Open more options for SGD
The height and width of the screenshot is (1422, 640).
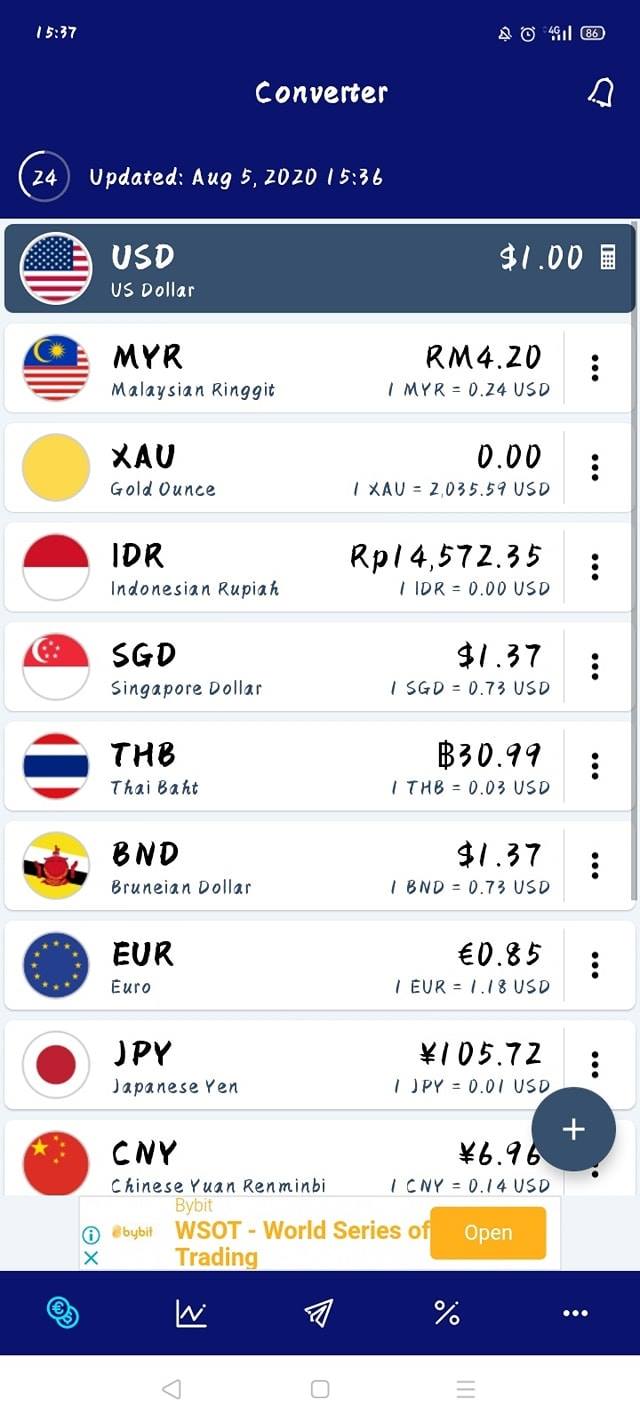click(x=595, y=666)
